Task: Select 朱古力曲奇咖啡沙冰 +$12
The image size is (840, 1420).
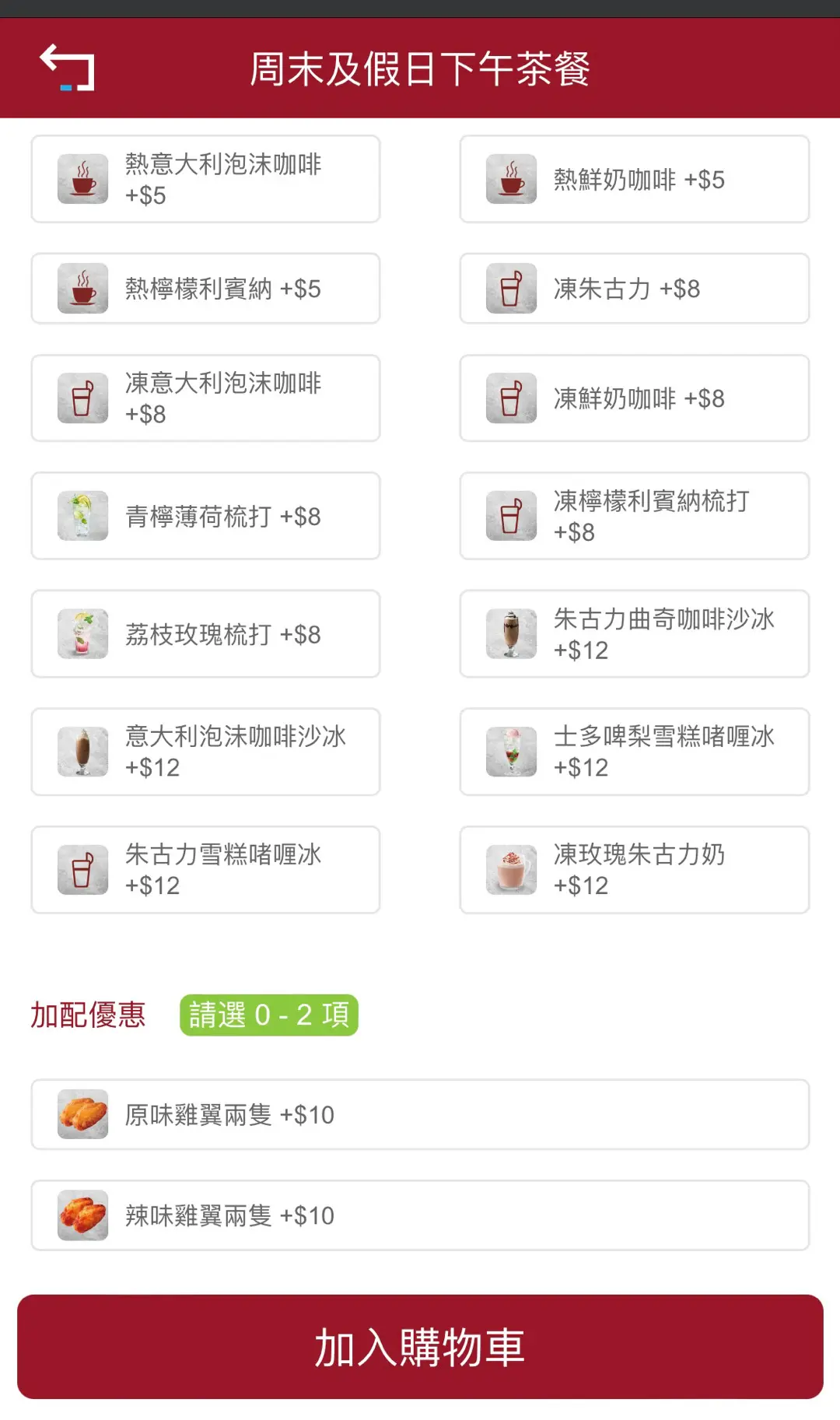Action: click(634, 634)
